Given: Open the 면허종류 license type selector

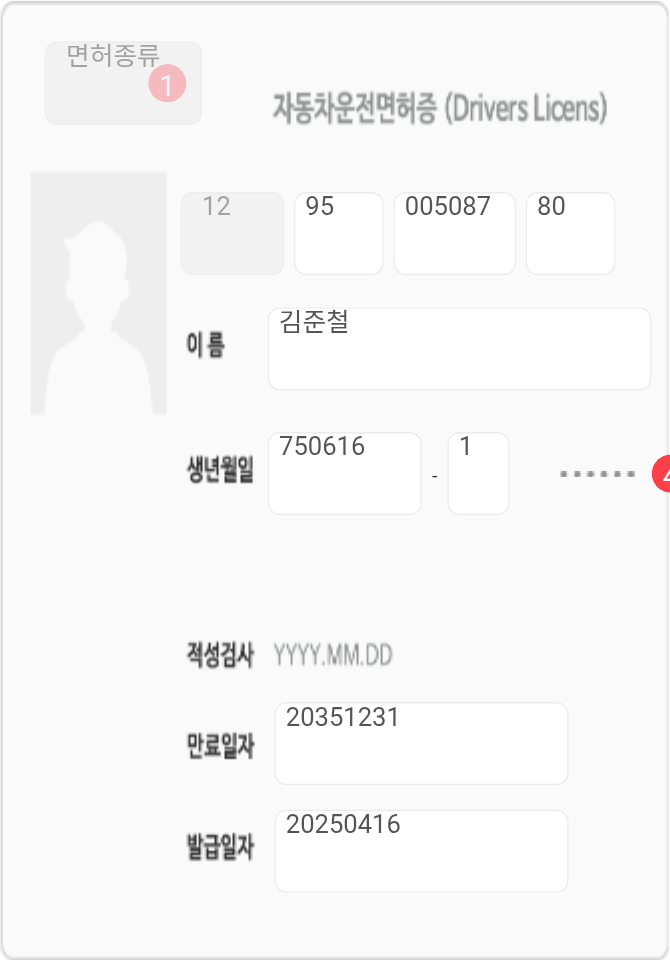Looking at the screenshot, I should (x=122, y=83).
